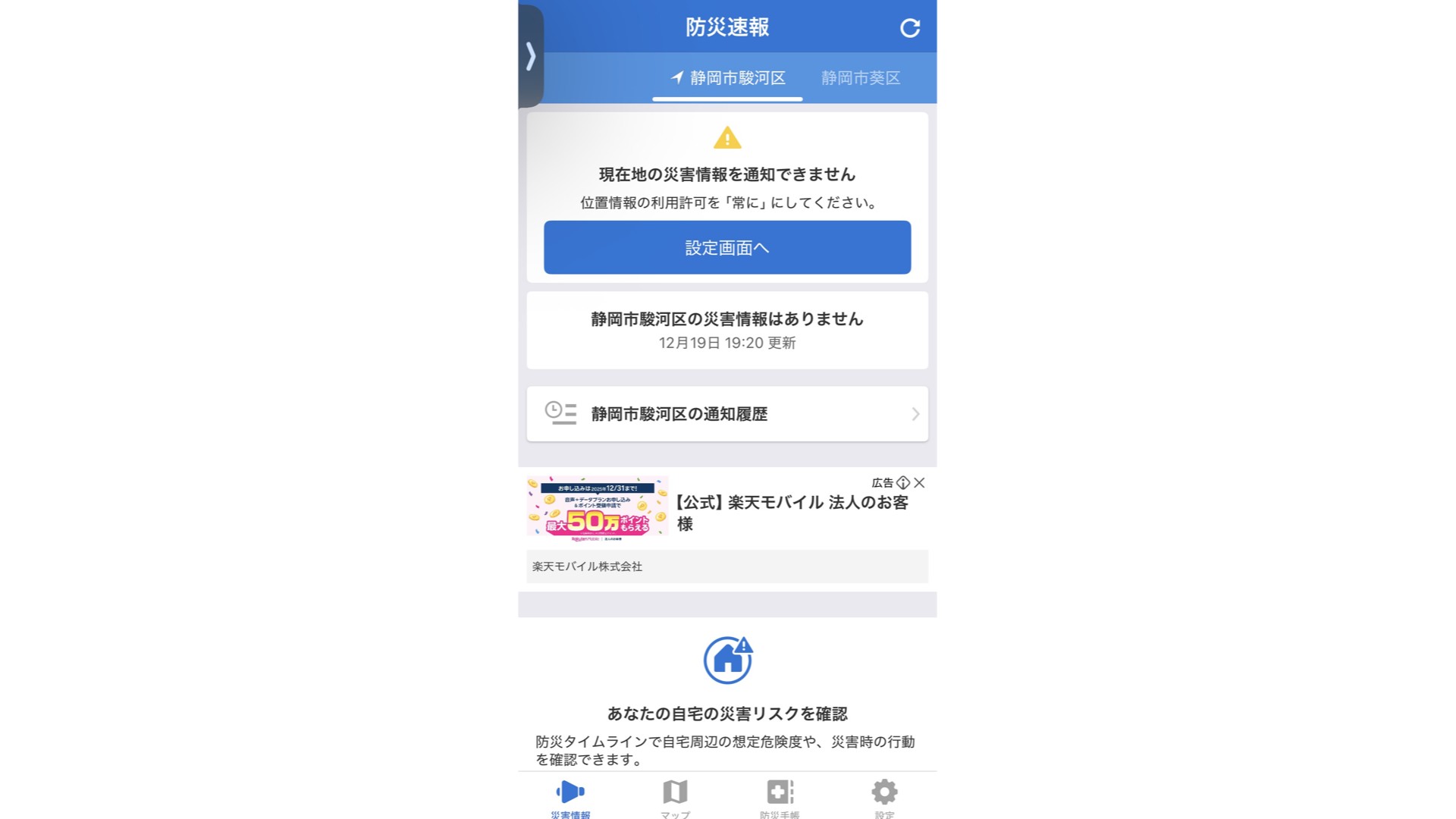Viewport: 1456px width, 819px height.
Task: Open the ad info icon beside 広告
Action: click(902, 482)
